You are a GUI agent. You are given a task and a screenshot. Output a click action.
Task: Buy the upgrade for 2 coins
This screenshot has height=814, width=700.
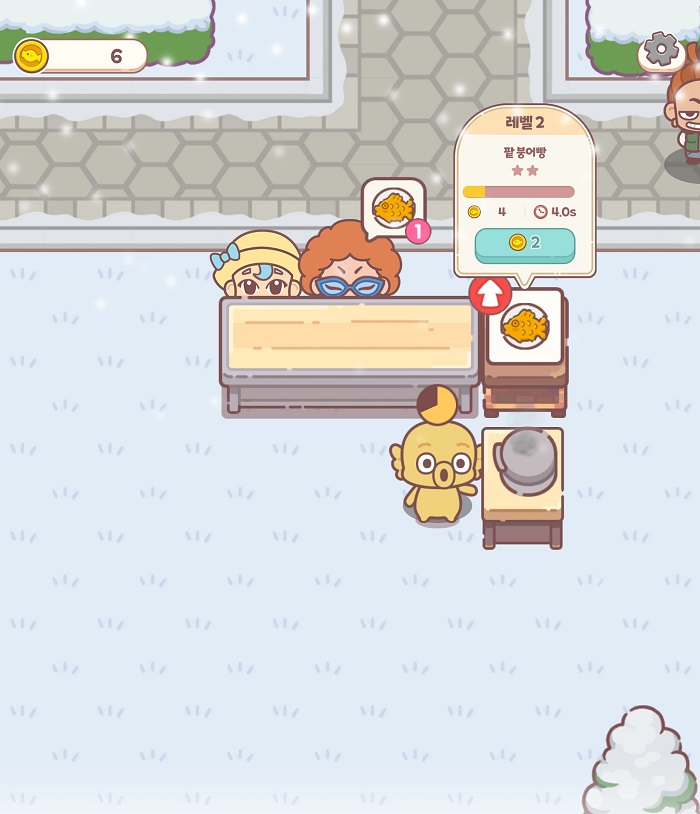tap(525, 243)
